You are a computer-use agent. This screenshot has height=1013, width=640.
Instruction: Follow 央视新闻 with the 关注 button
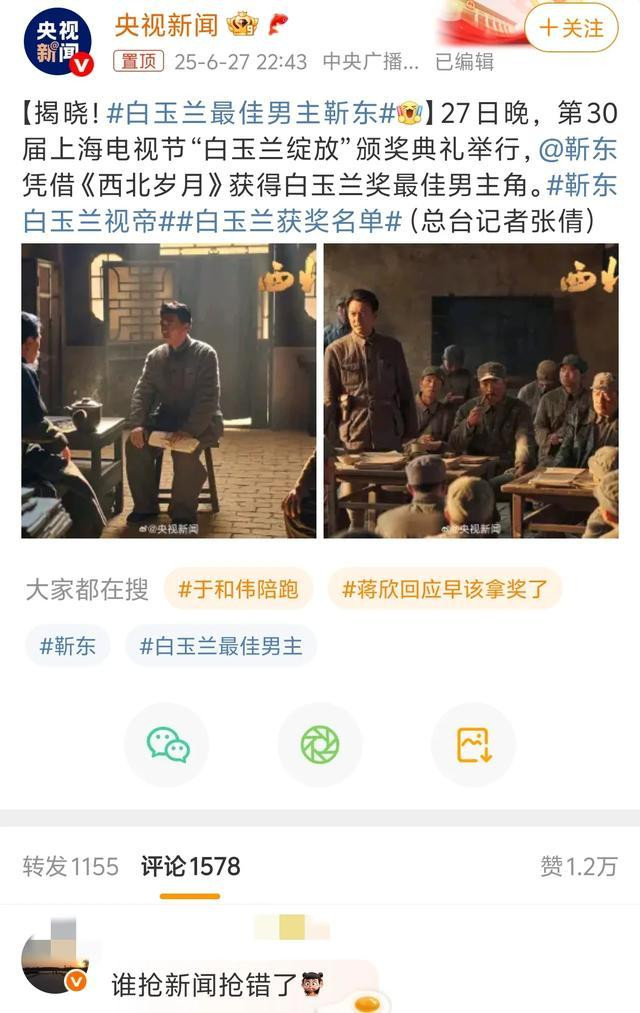(572, 28)
